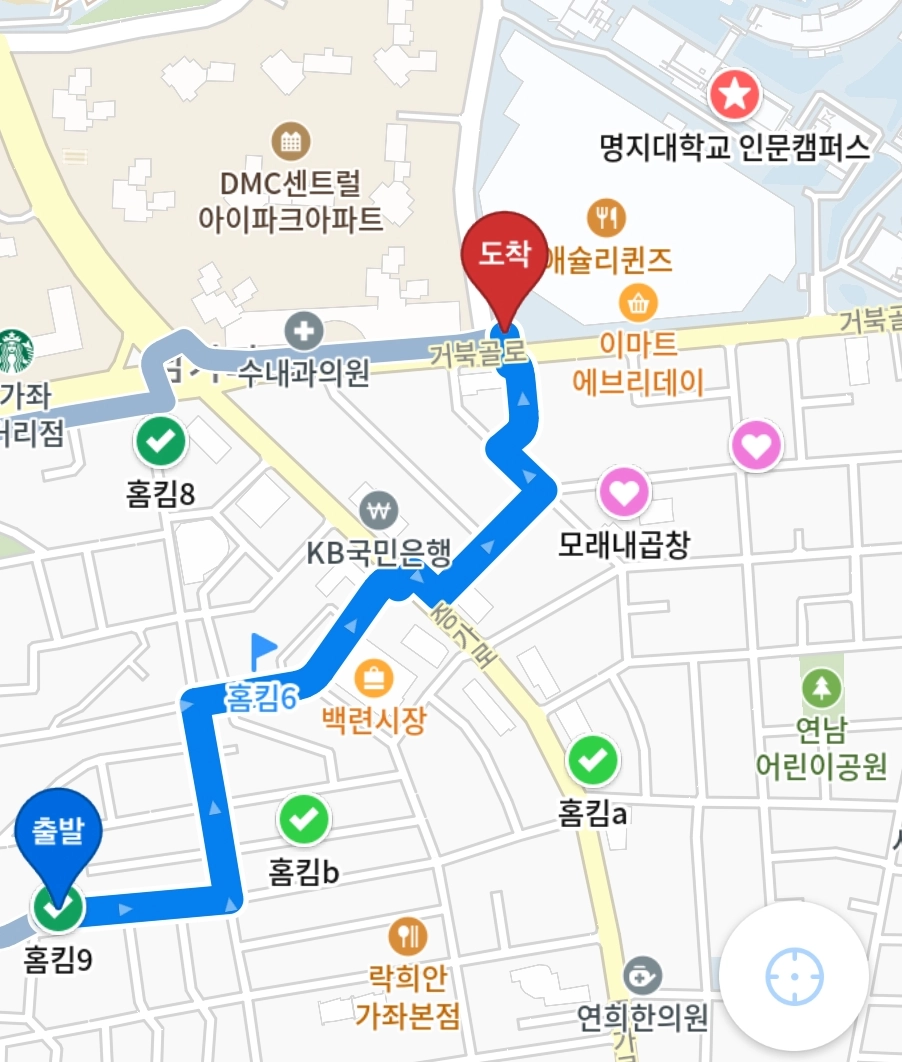This screenshot has height=1062, width=902.
Task: Open the 모래내곱창 favorite heart marker
Action: pos(624,492)
